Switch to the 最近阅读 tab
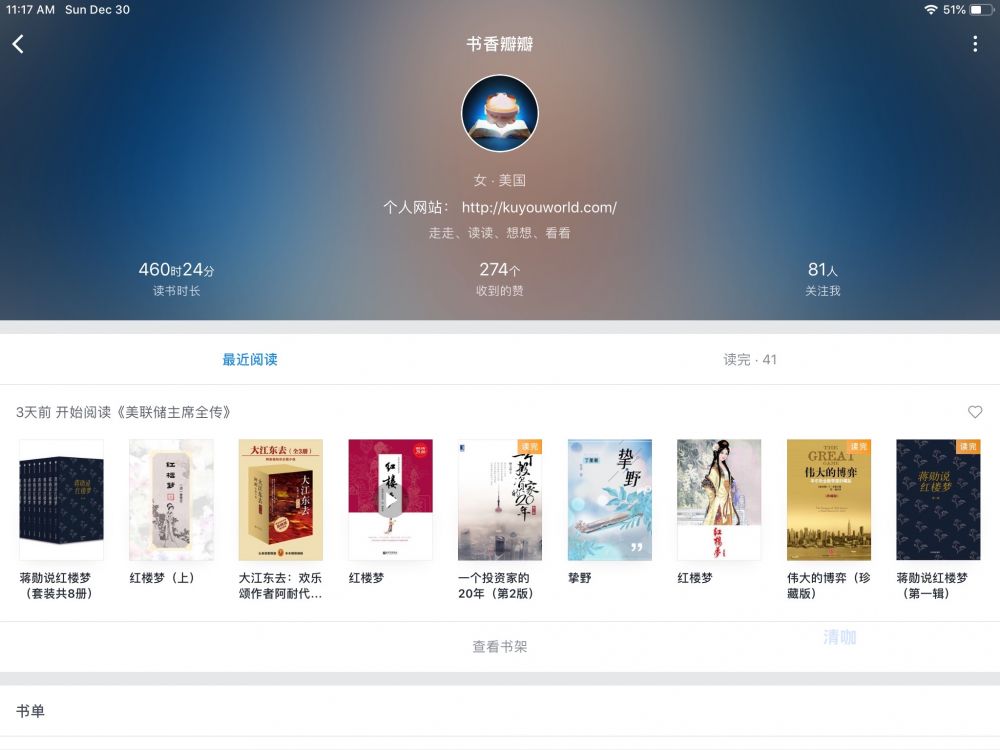The height and width of the screenshot is (750, 1000). coord(250,360)
